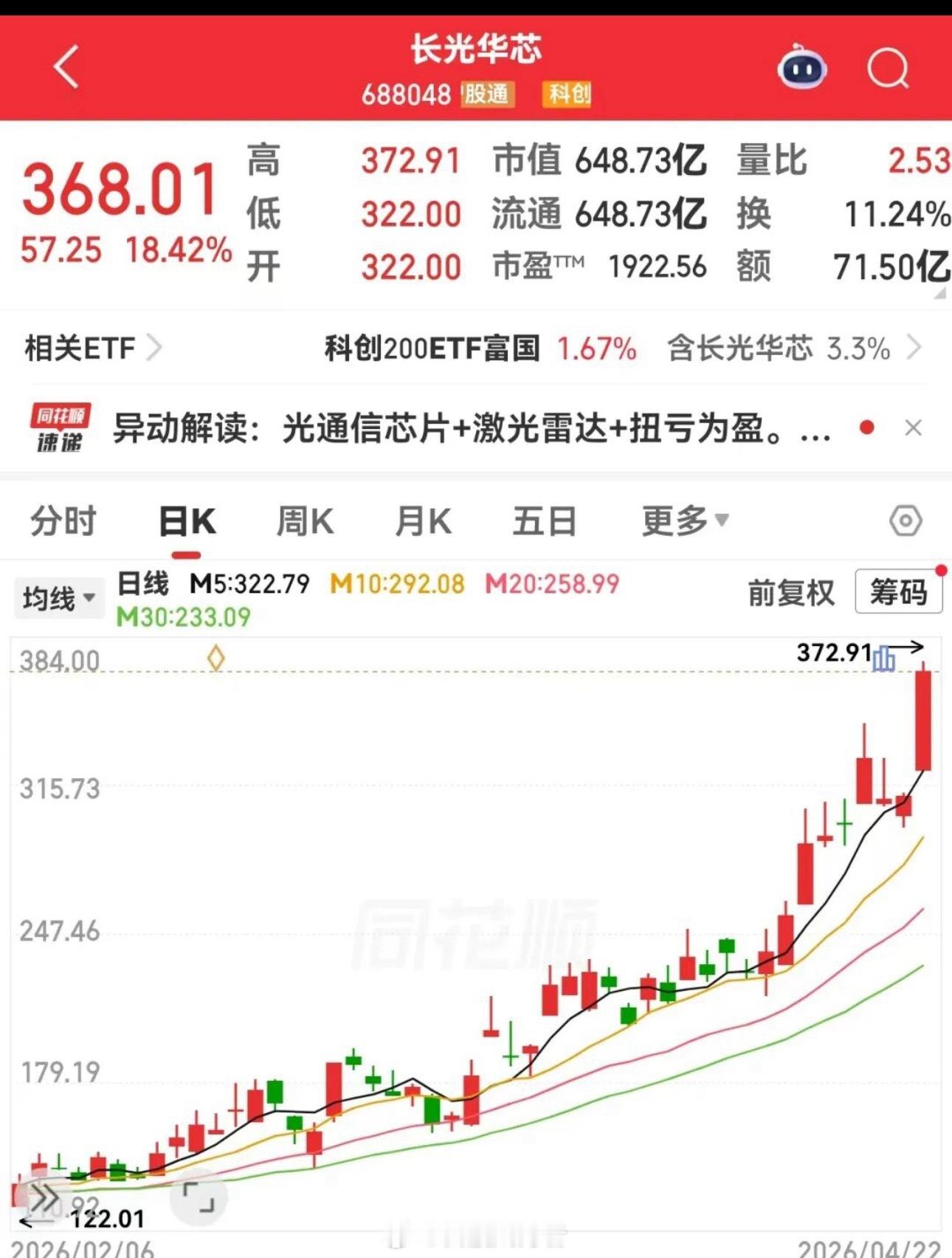Tap the 同花顺速递 news badge icon

[63, 427]
